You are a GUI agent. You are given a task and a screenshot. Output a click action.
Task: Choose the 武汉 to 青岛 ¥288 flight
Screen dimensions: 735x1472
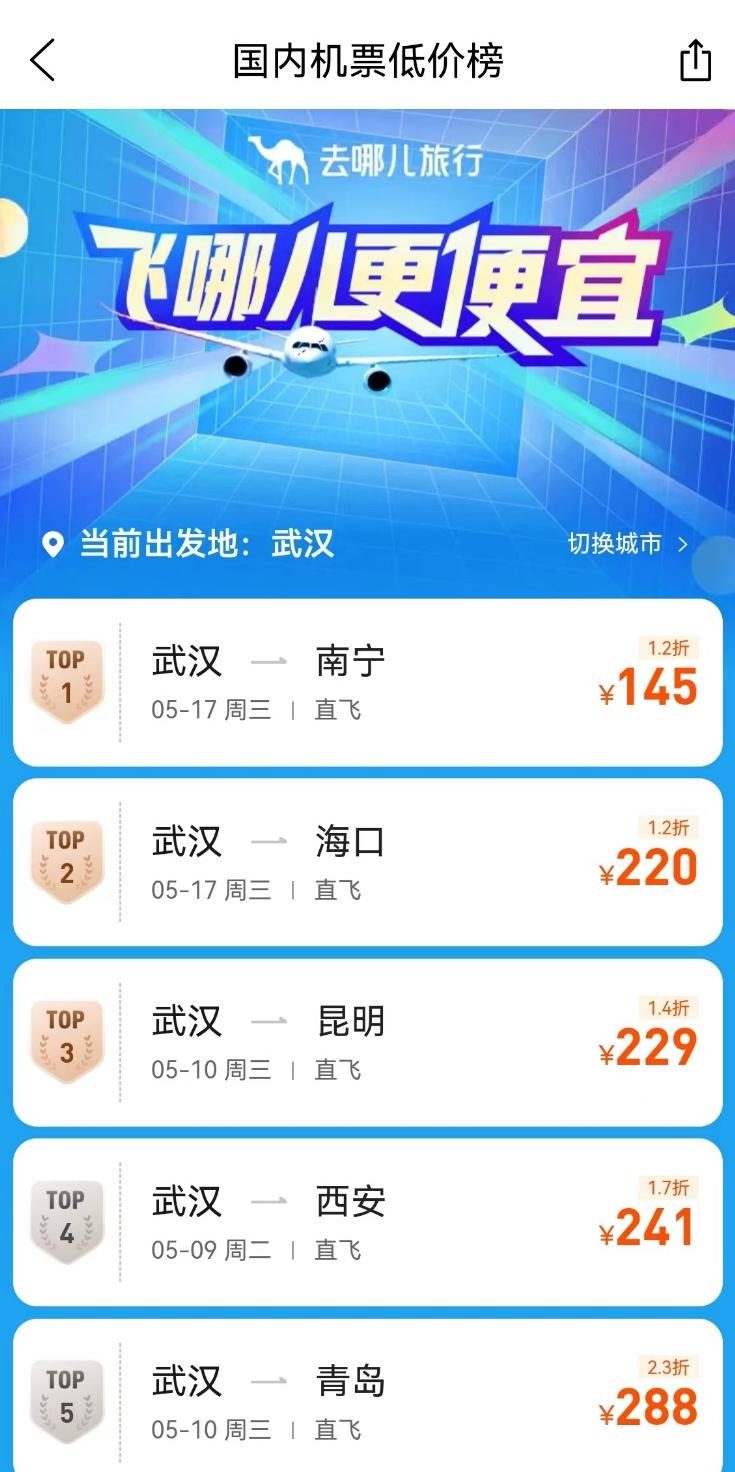[x=367, y=1398]
